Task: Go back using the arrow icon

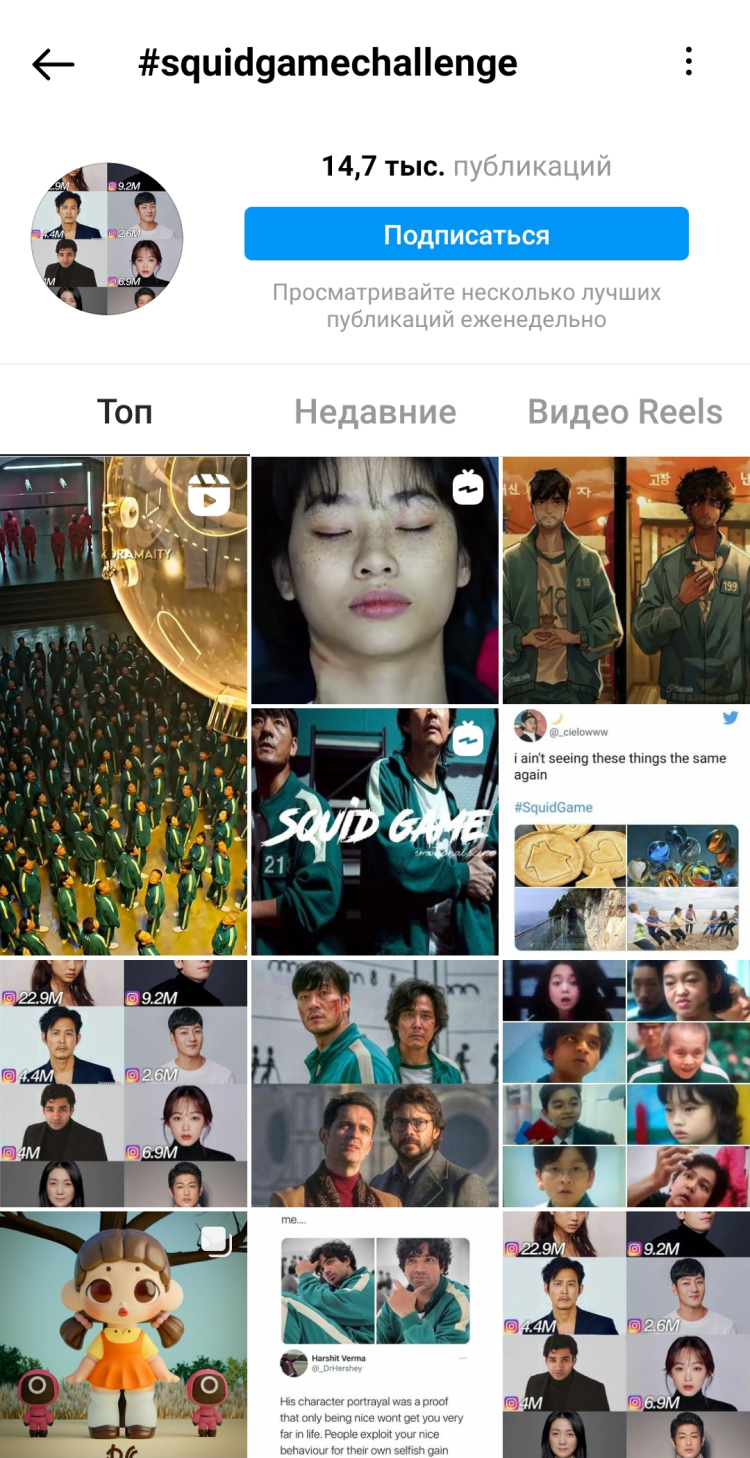Action: click(x=53, y=64)
